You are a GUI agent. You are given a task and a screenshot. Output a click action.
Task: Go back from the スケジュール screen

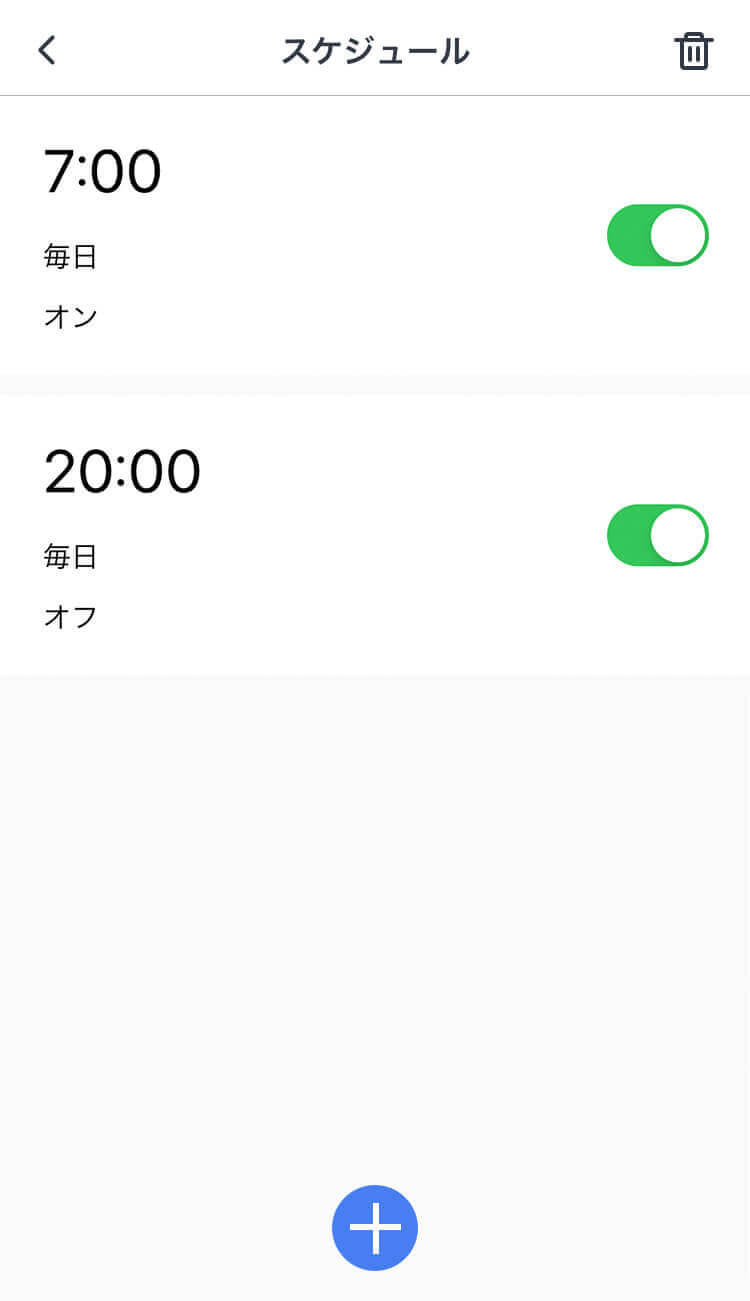coord(47,50)
